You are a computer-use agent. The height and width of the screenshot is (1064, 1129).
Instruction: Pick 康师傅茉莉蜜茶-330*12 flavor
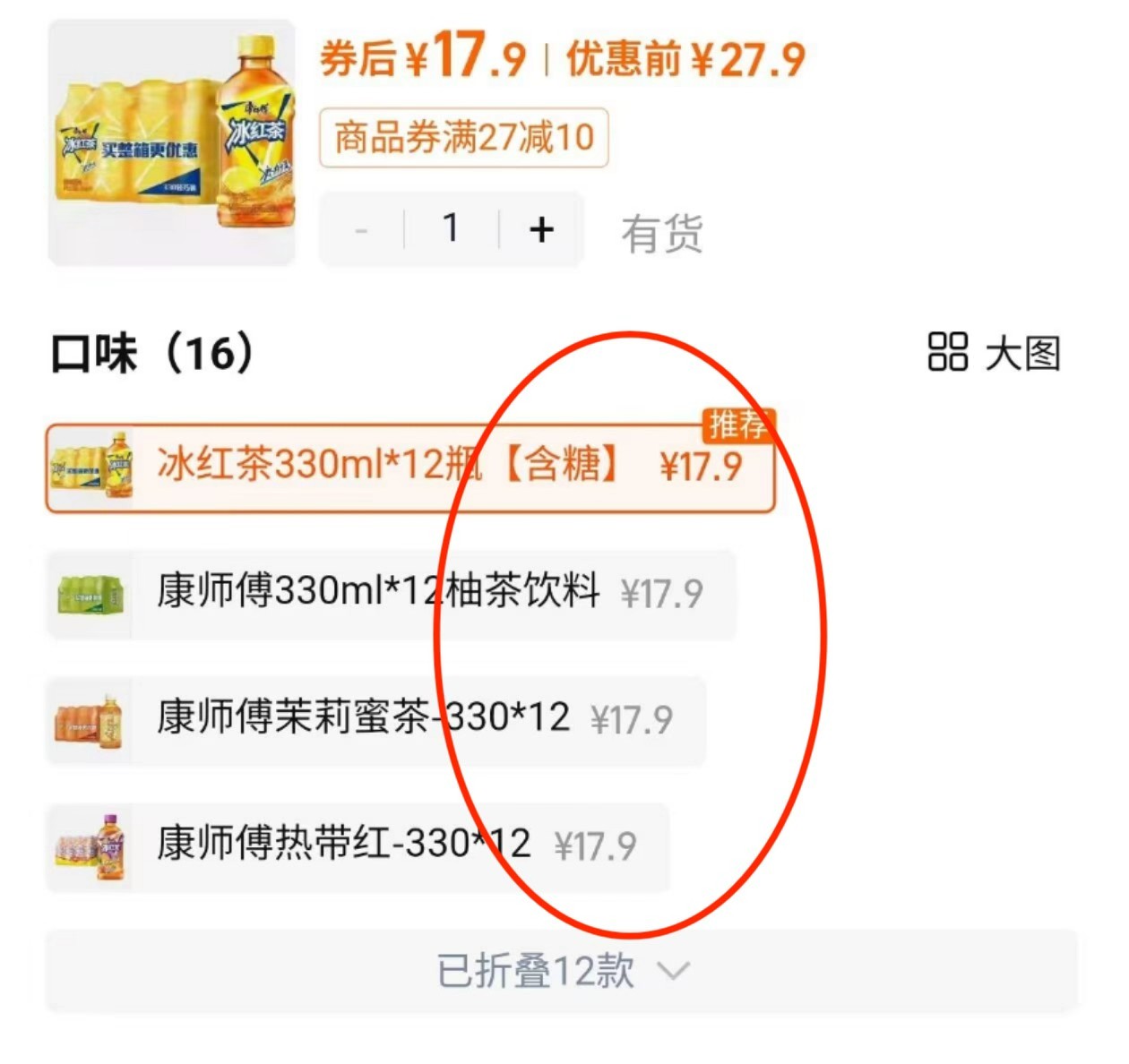(x=375, y=720)
